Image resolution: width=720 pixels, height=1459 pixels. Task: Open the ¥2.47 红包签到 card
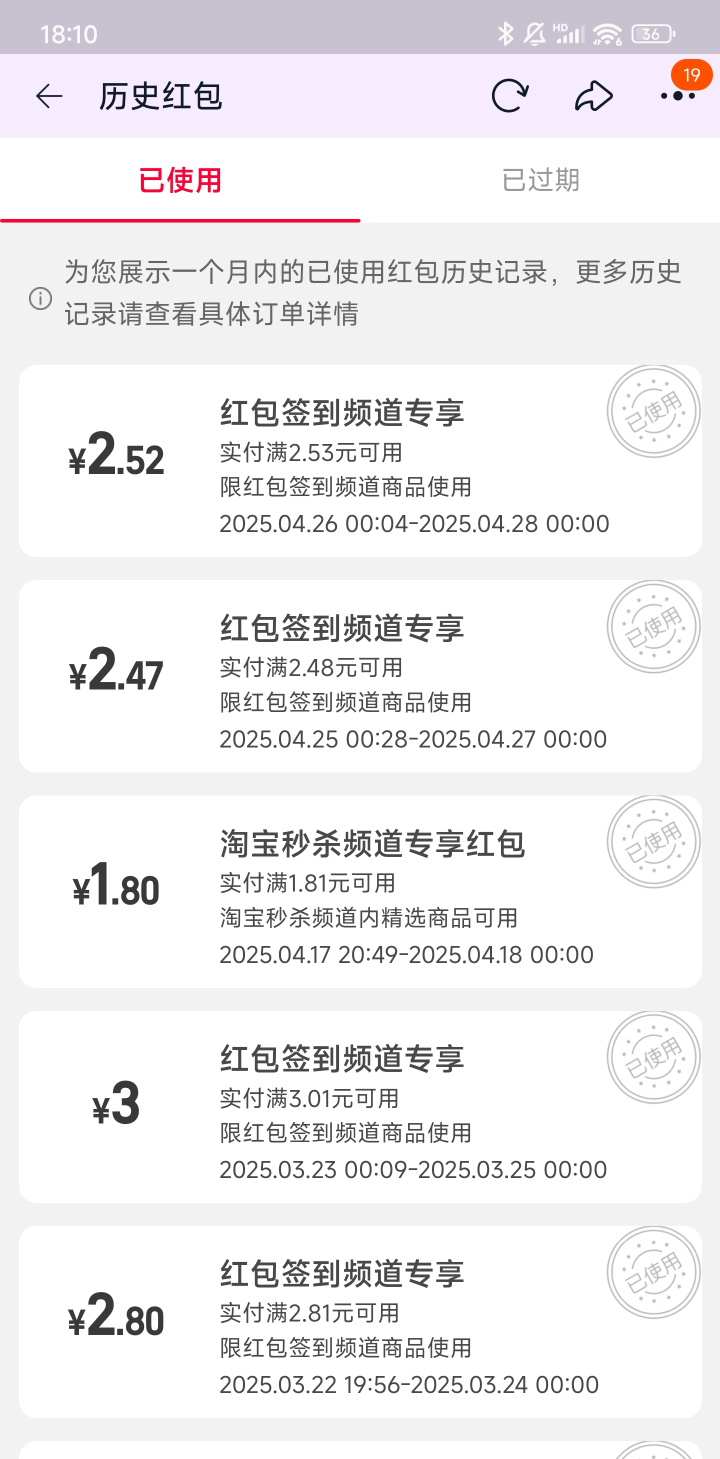point(360,676)
